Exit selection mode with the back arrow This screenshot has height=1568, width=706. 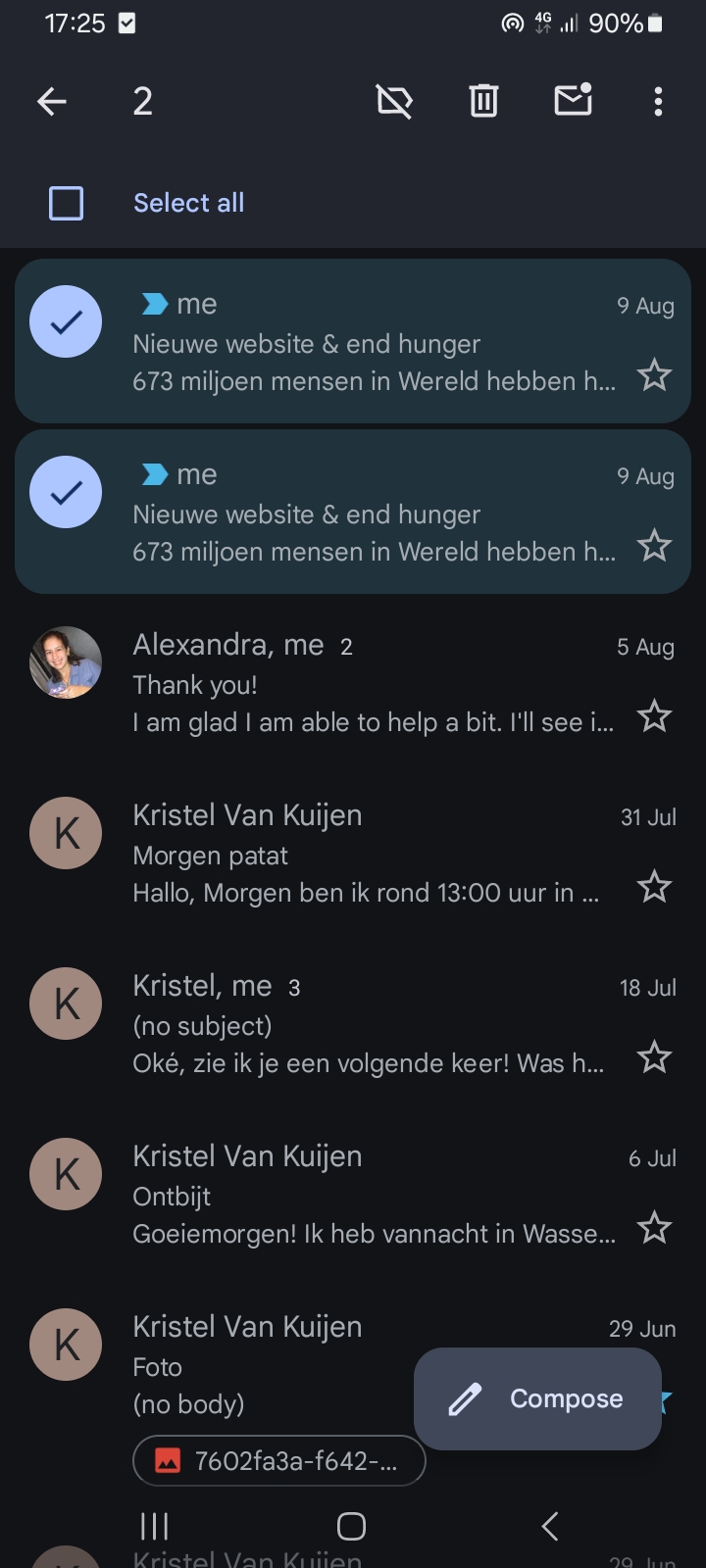click(x=52, y=101)
